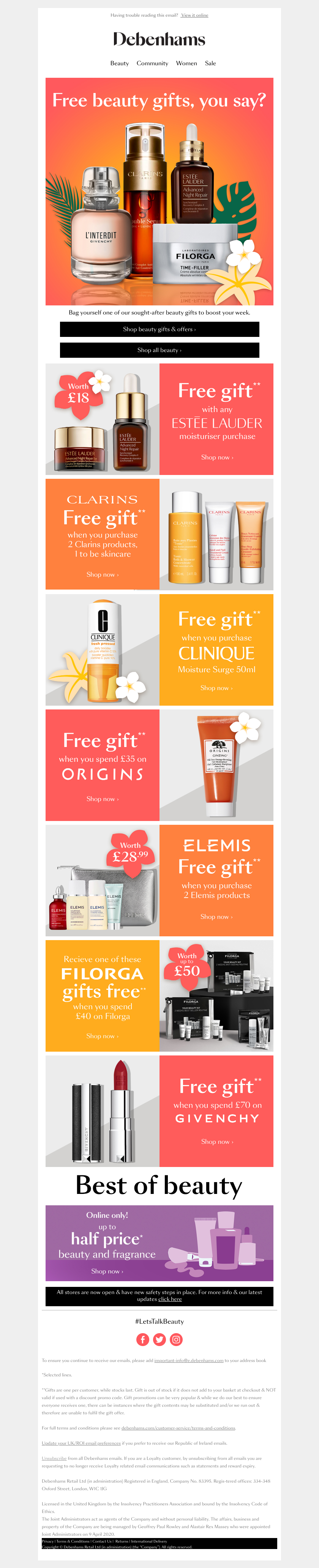This screenshot has height=1568, width=319.
Task: Tap Shop beauty gifts & offers button
Action: coord(159,329)
